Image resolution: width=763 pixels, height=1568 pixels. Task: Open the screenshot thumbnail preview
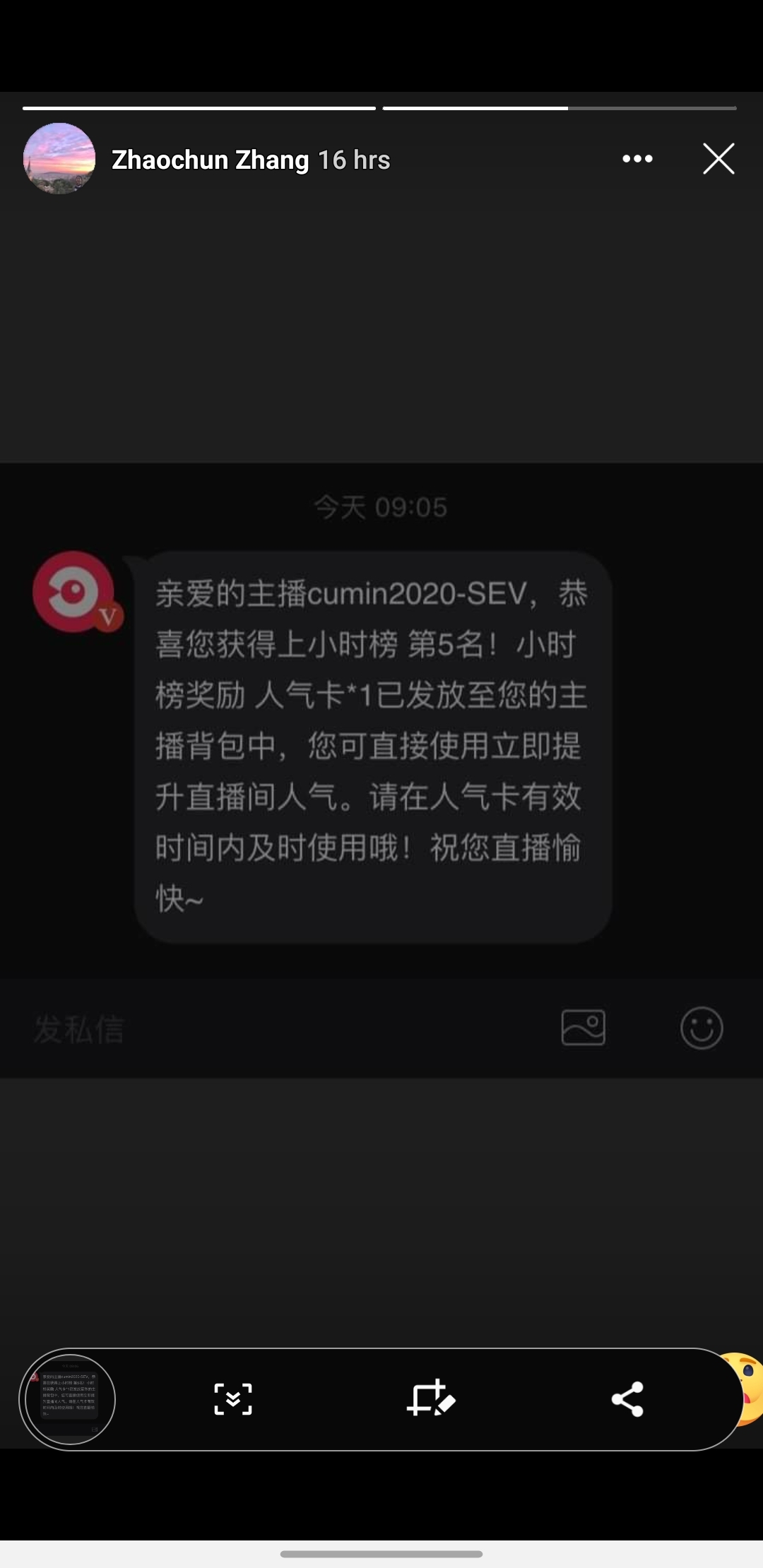(70, 1399)
